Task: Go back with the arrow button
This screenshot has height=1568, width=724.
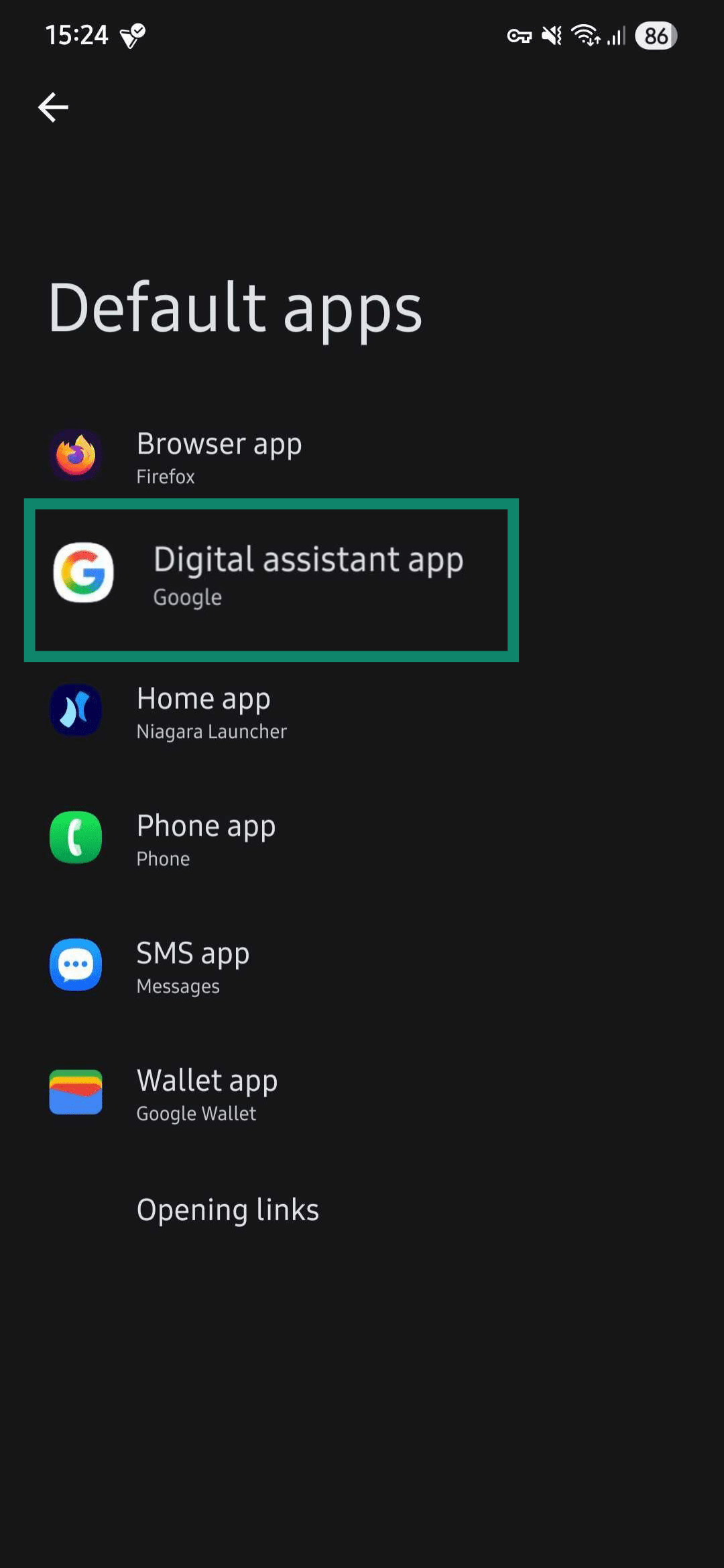Action: 54,107
